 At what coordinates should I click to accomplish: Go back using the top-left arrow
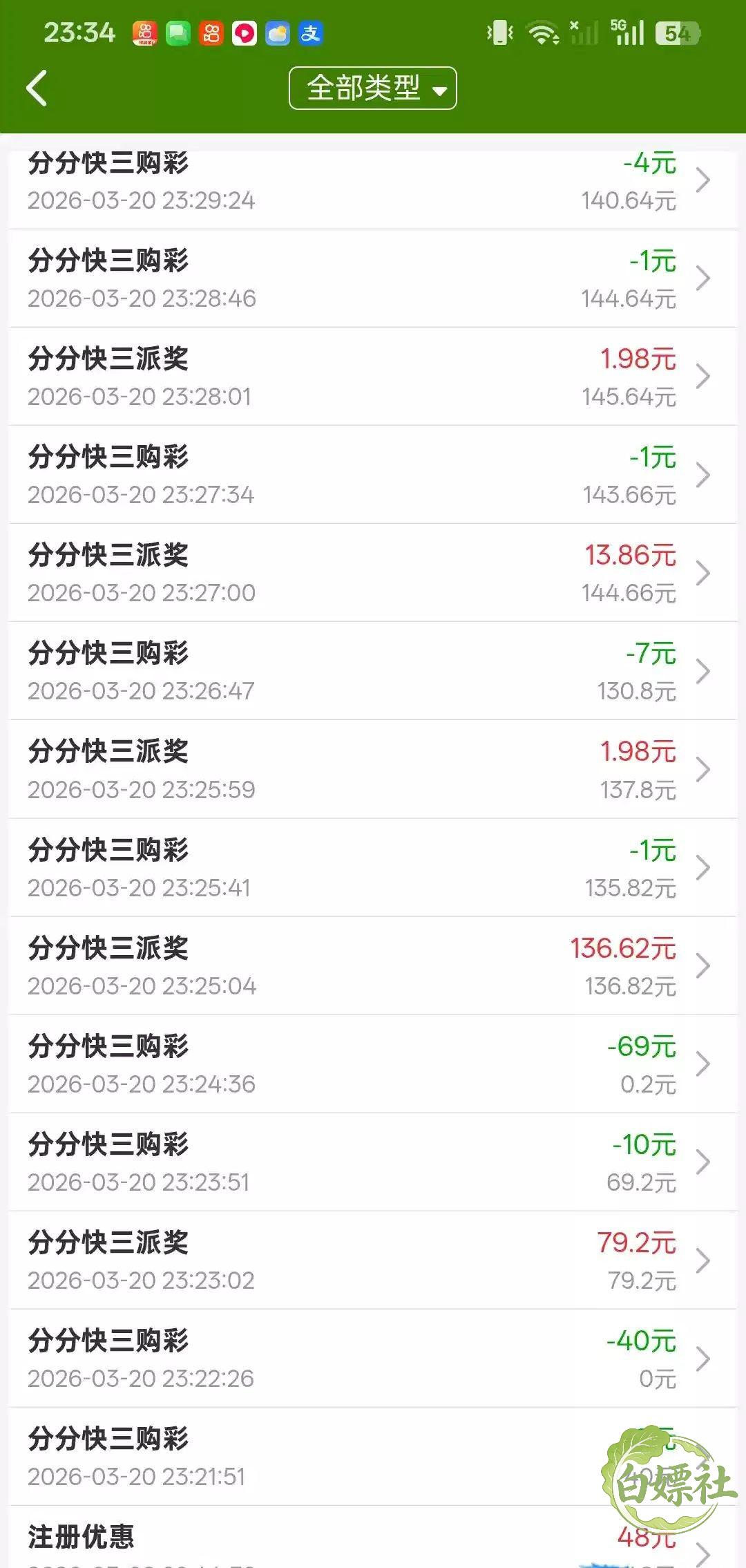pyautogui.click(x=37, y=88)
